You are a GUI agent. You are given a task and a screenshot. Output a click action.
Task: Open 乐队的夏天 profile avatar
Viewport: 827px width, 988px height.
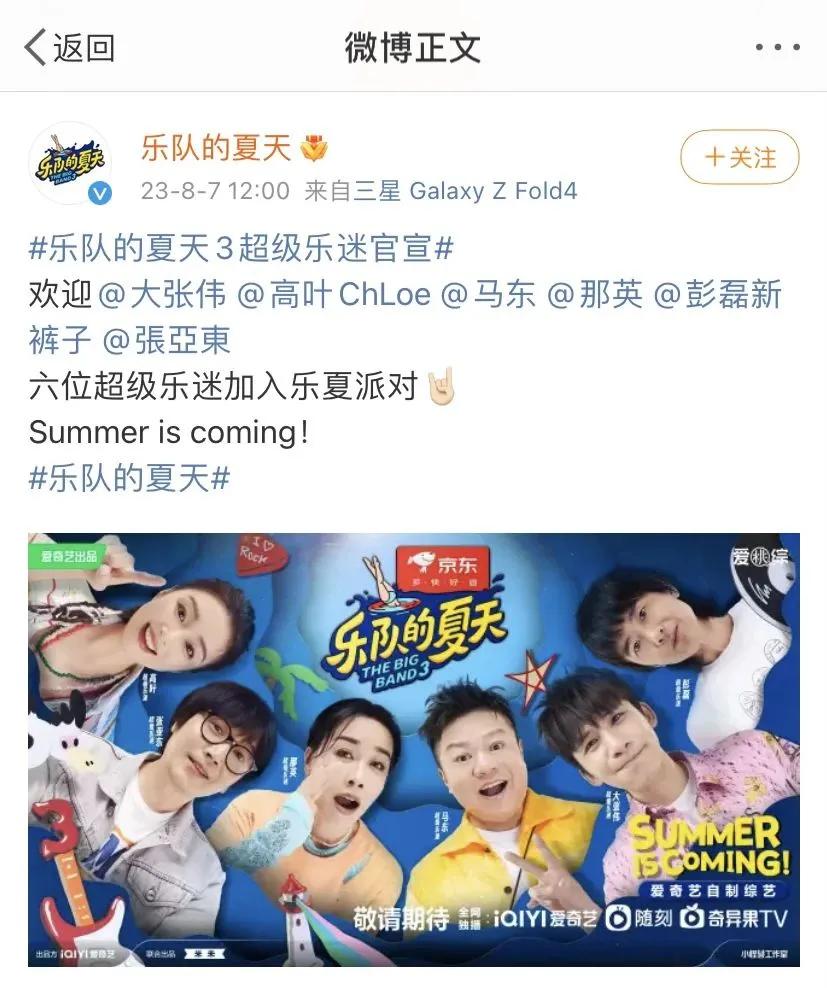[70, 165]
